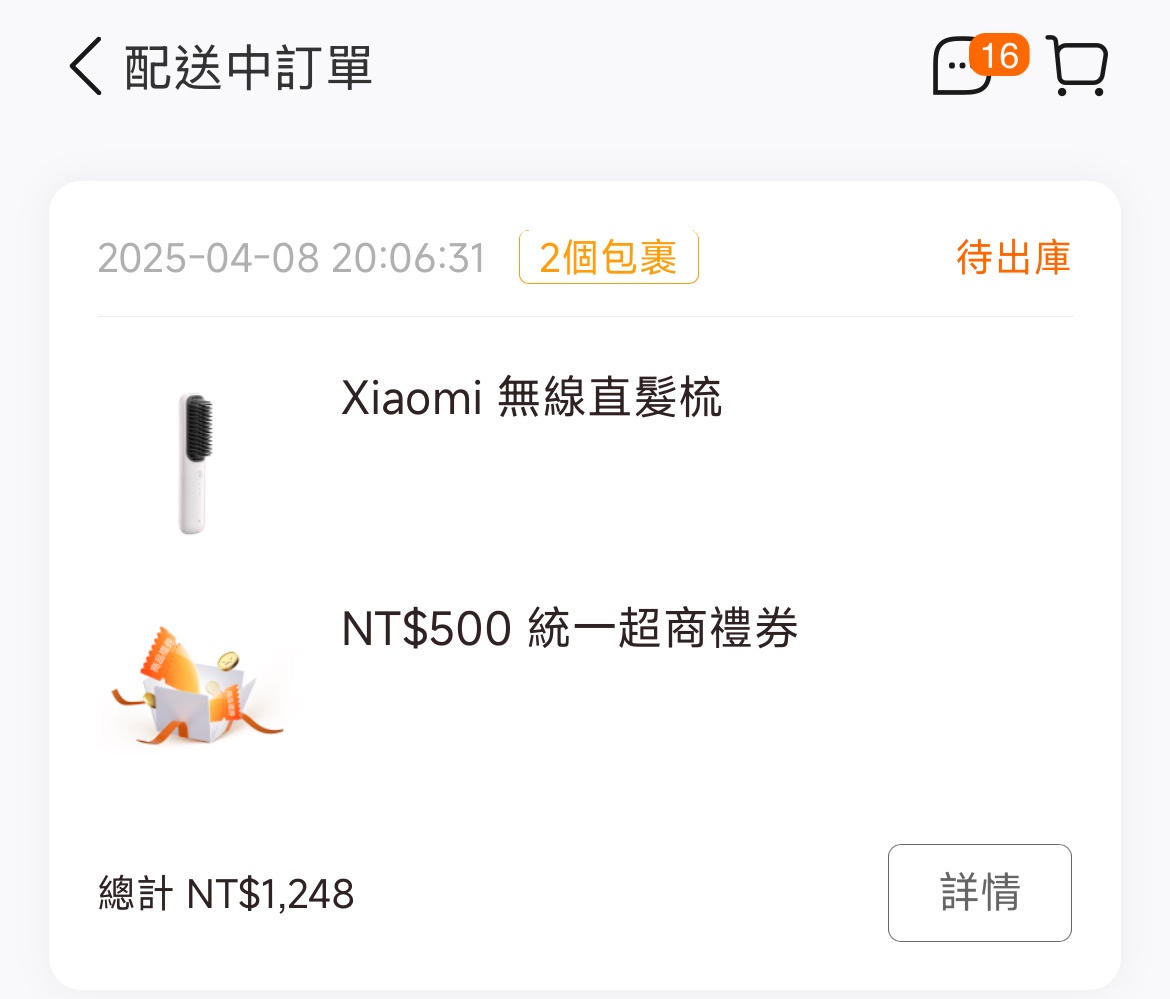This screenshot has width=1170, height=999.
Task: Open the shopping cart
Action: pos(1078,67)
